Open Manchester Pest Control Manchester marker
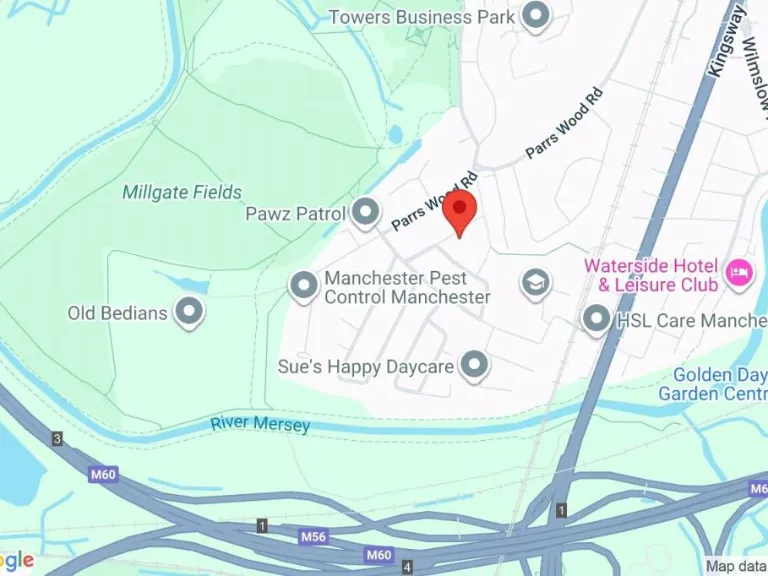Viewport: 768px width, 576px height. coord(303,286)
